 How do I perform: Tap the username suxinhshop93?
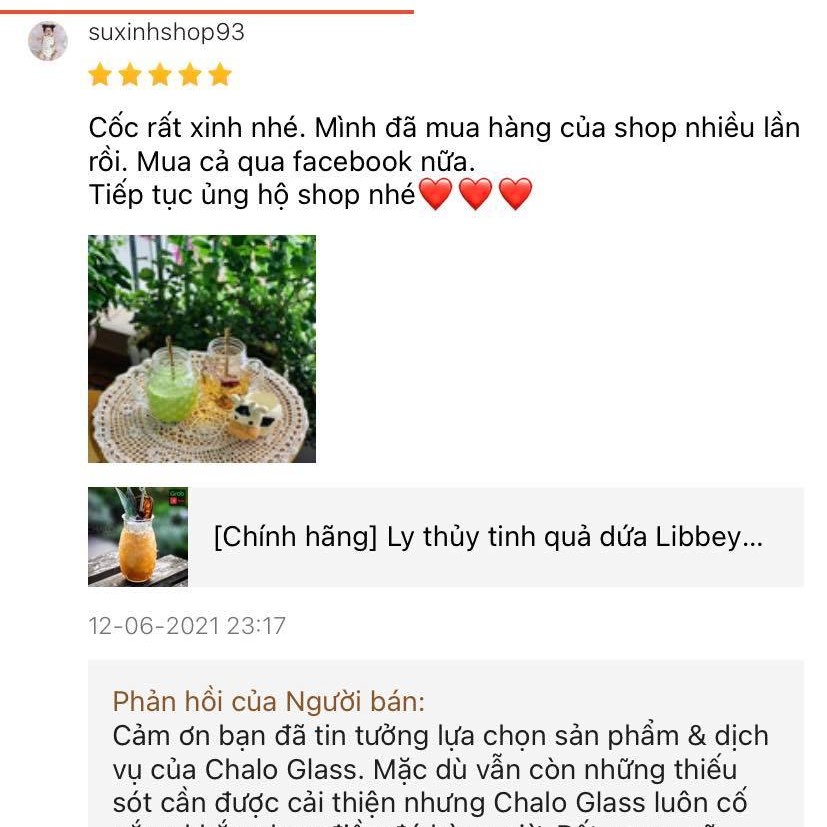[x=166, y=32]
